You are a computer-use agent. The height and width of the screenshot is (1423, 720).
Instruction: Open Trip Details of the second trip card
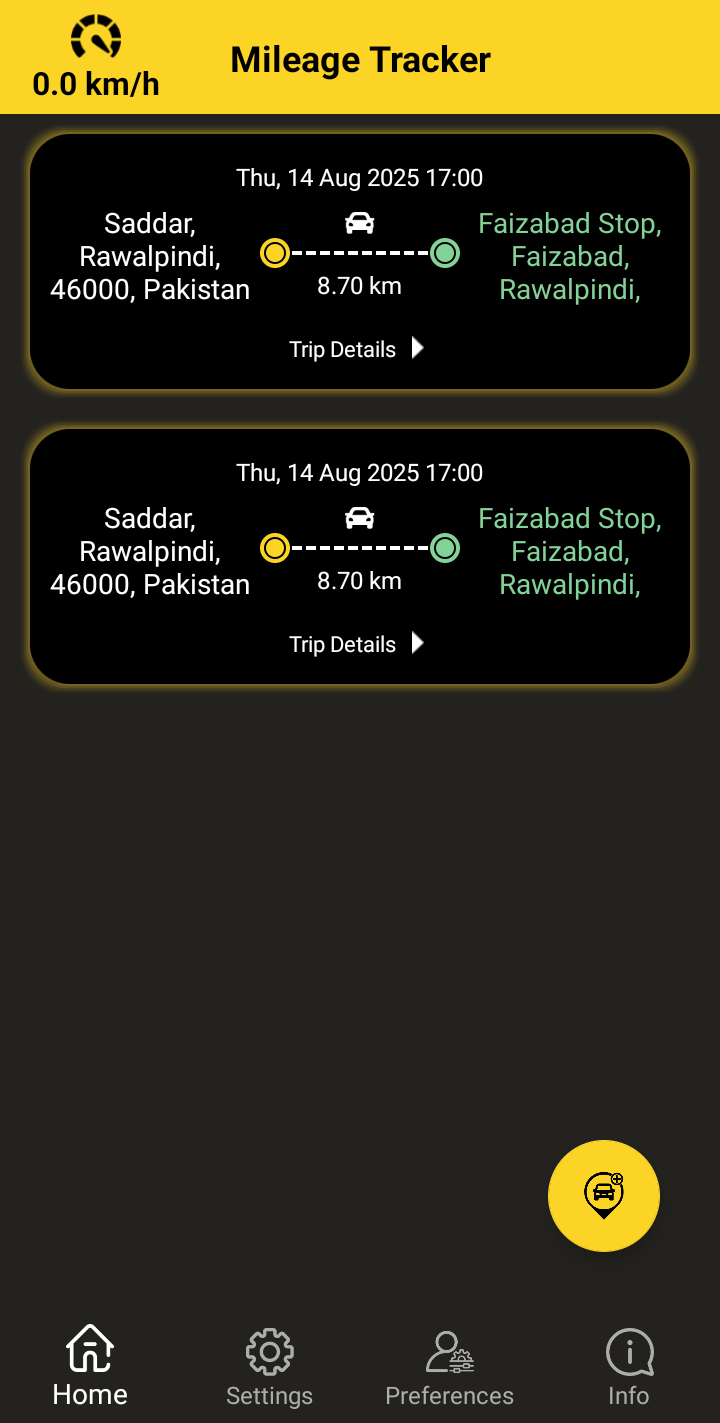(x=357, y=644)
